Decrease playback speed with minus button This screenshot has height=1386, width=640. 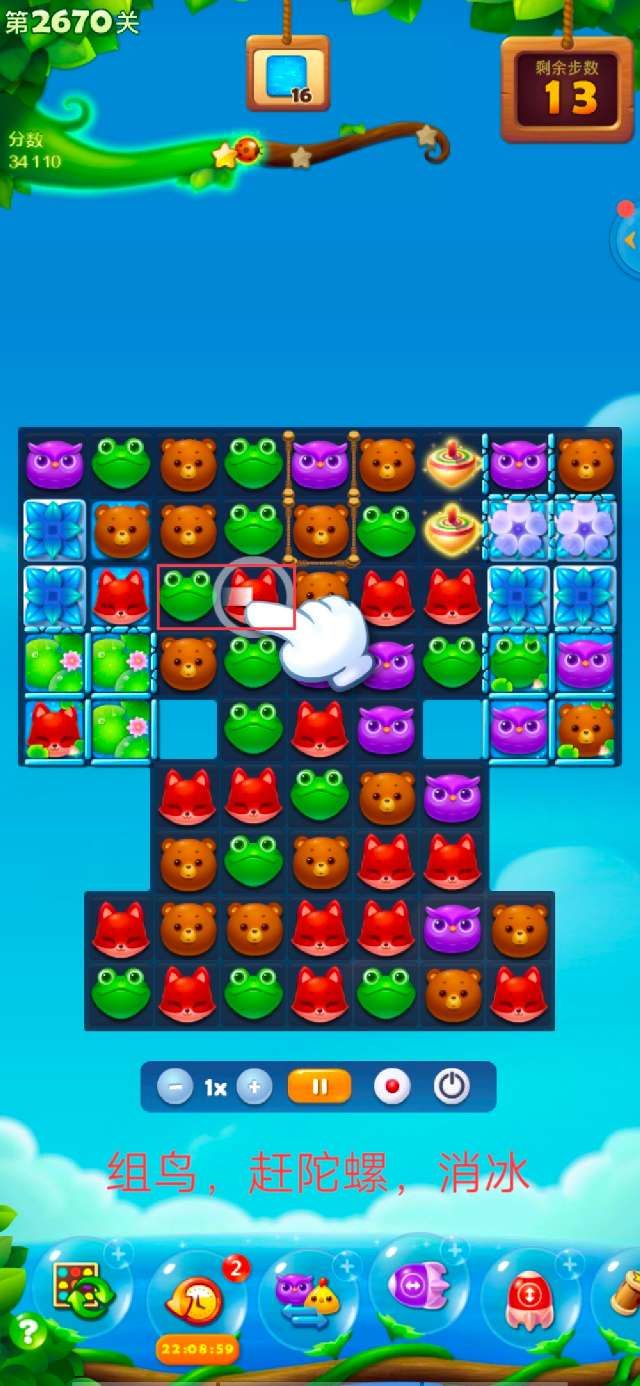click(x=174, y=1087)
